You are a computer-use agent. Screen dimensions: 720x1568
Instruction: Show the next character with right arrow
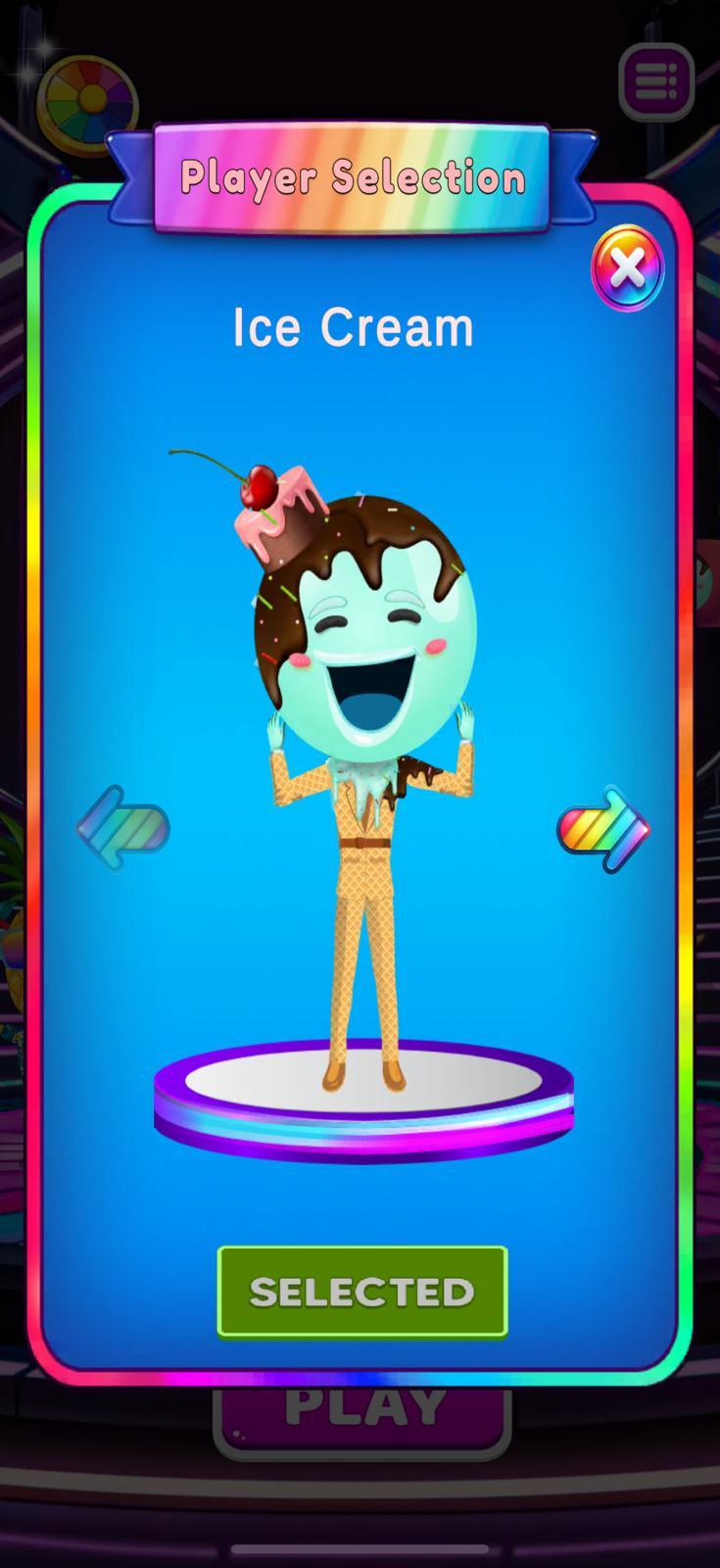pos(604,829)
